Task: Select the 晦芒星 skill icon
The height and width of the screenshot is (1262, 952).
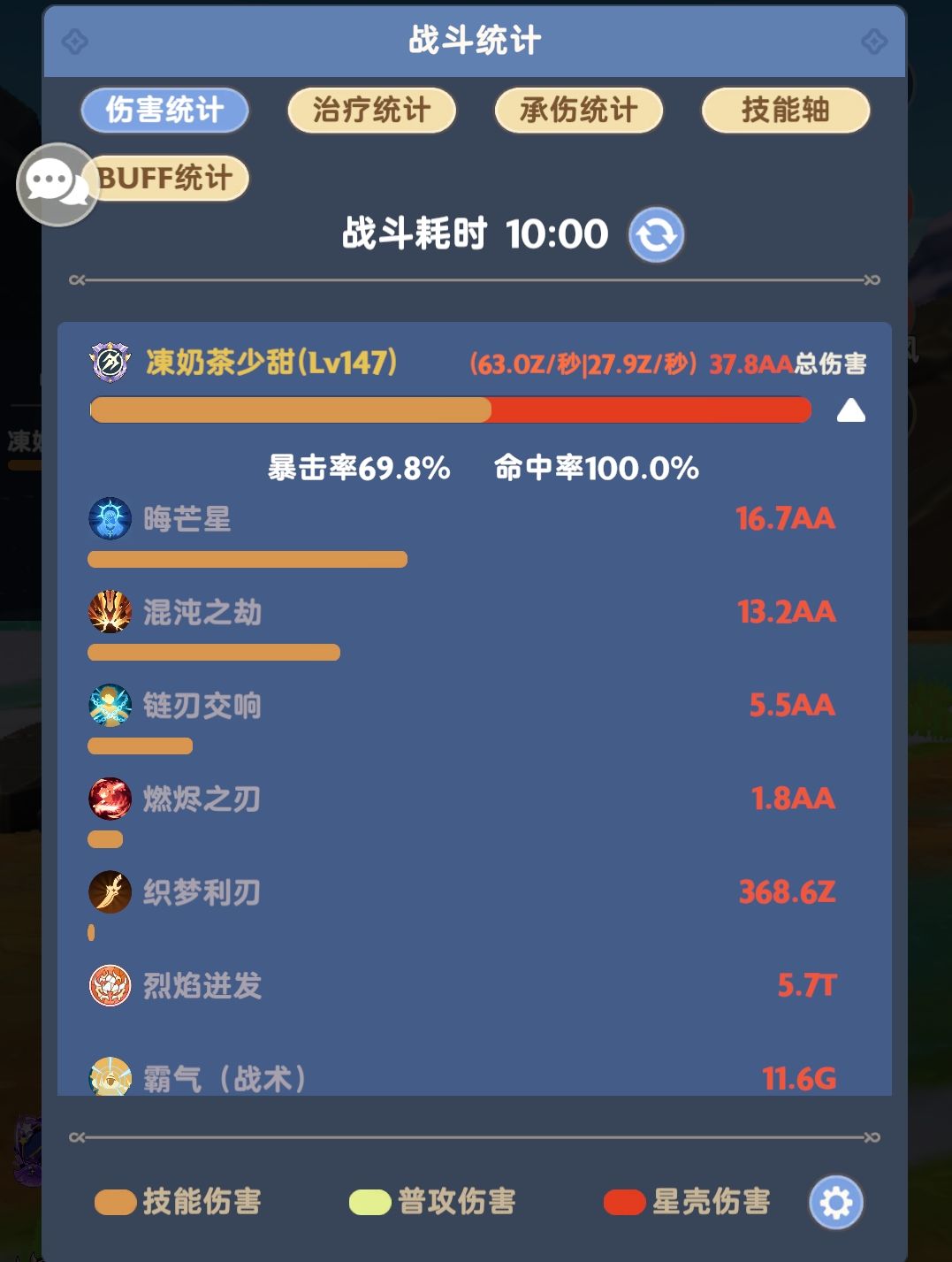Action: coord(108,520)
